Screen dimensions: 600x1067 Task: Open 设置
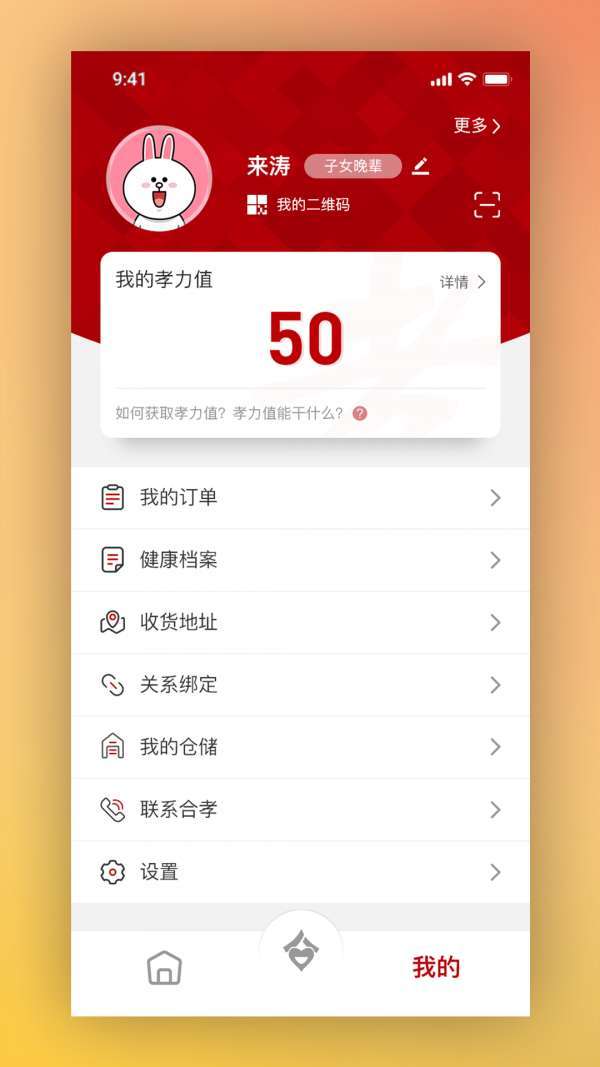click(300, 872)
